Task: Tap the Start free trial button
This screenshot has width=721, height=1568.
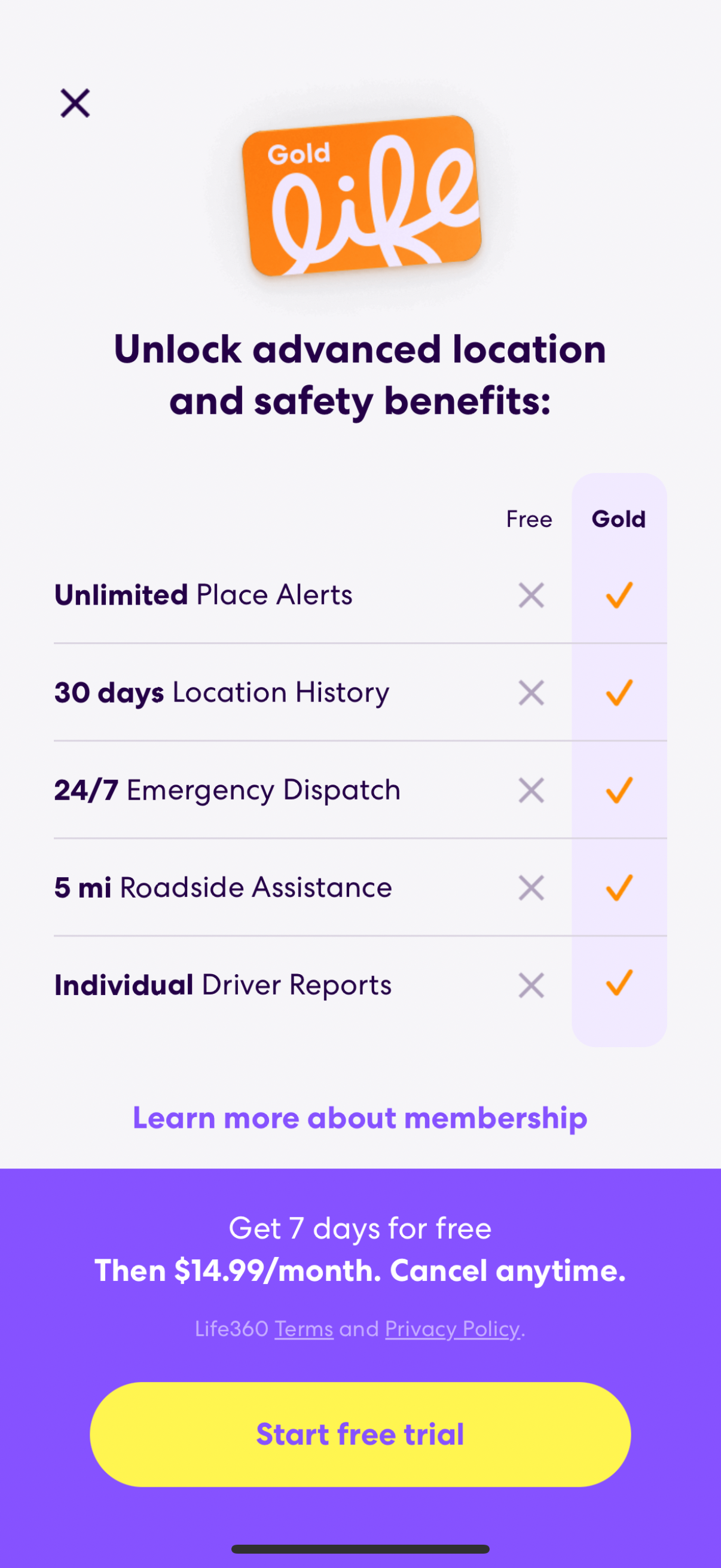Action: click(360, 1435)
